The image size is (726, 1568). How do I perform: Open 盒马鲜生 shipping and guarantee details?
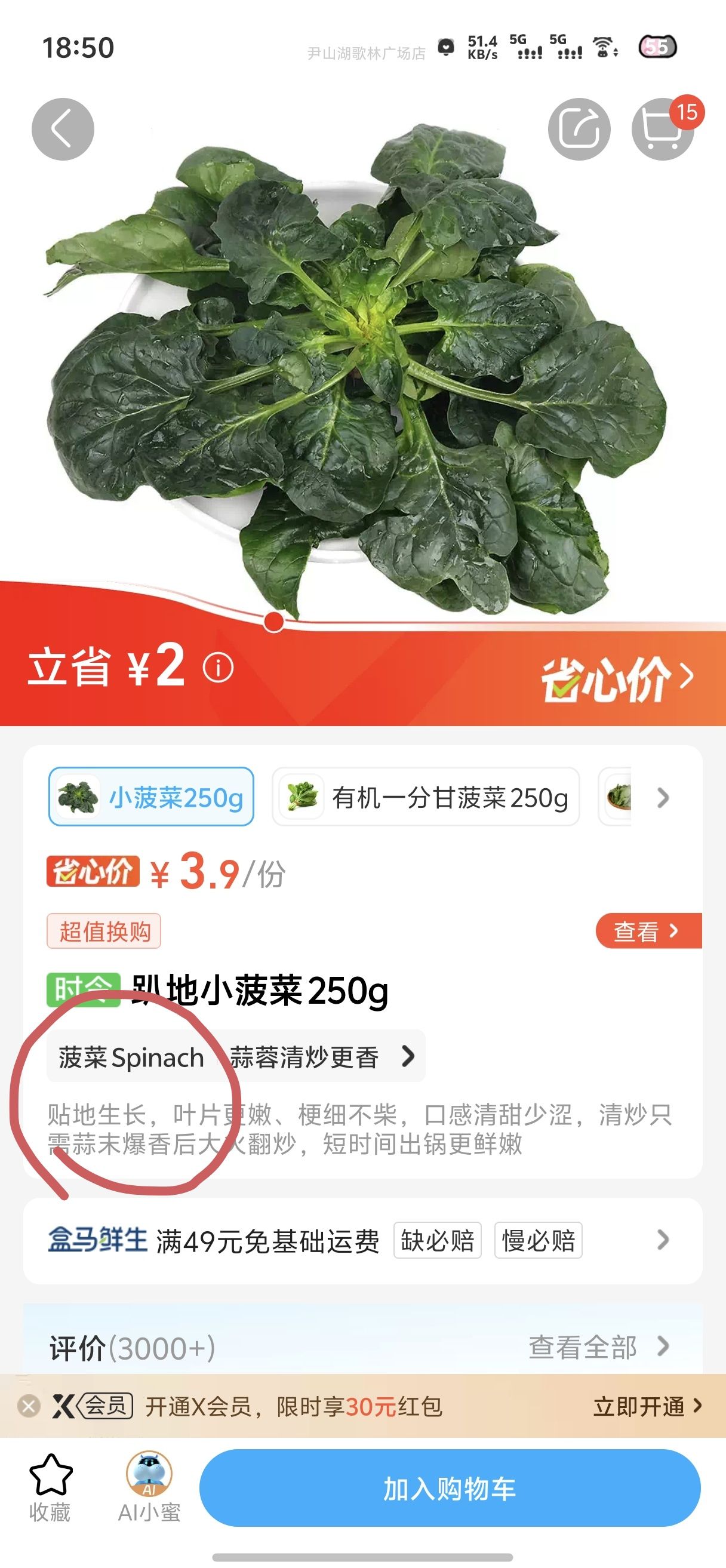pyautogui.click(x=362, y=1240)
